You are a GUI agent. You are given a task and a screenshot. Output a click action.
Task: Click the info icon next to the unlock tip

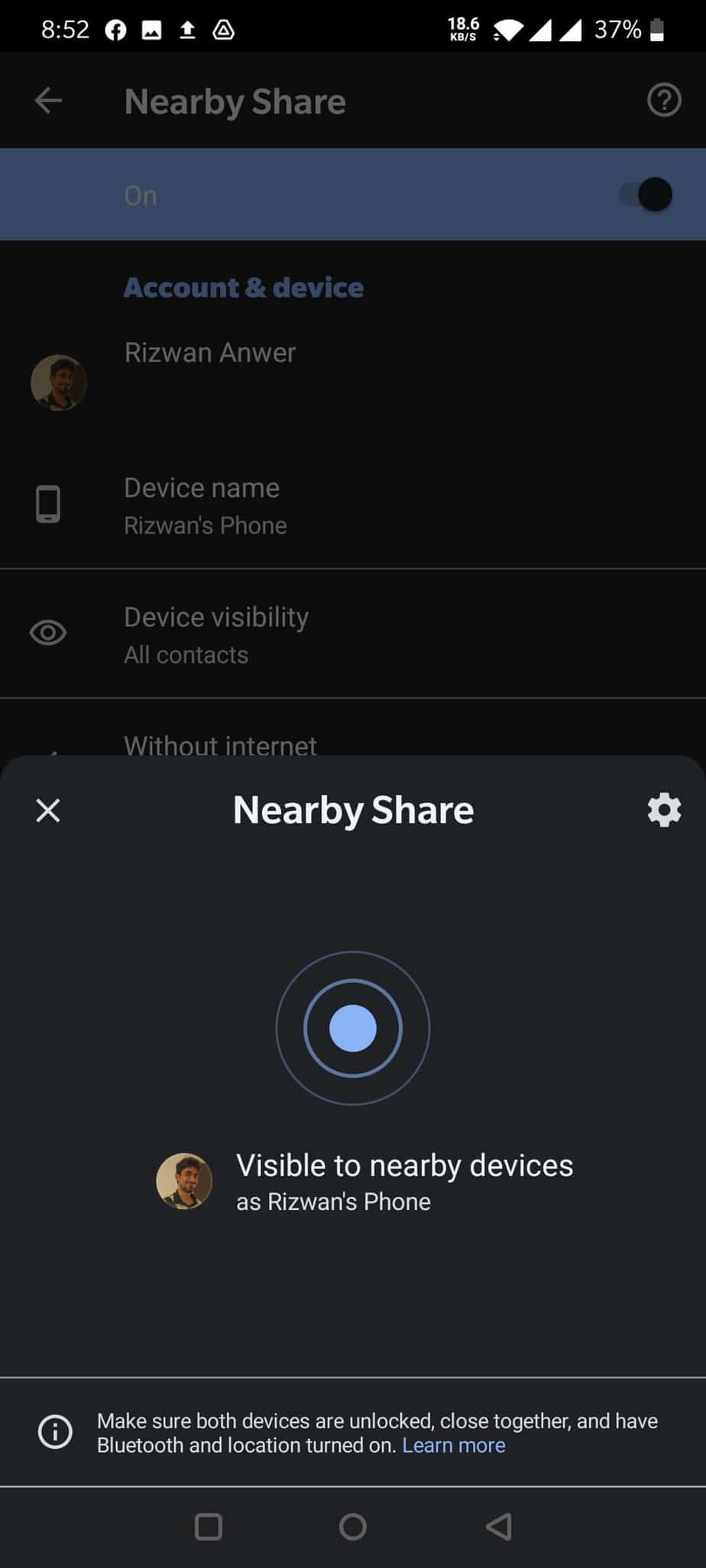[x=55, y=1432]
